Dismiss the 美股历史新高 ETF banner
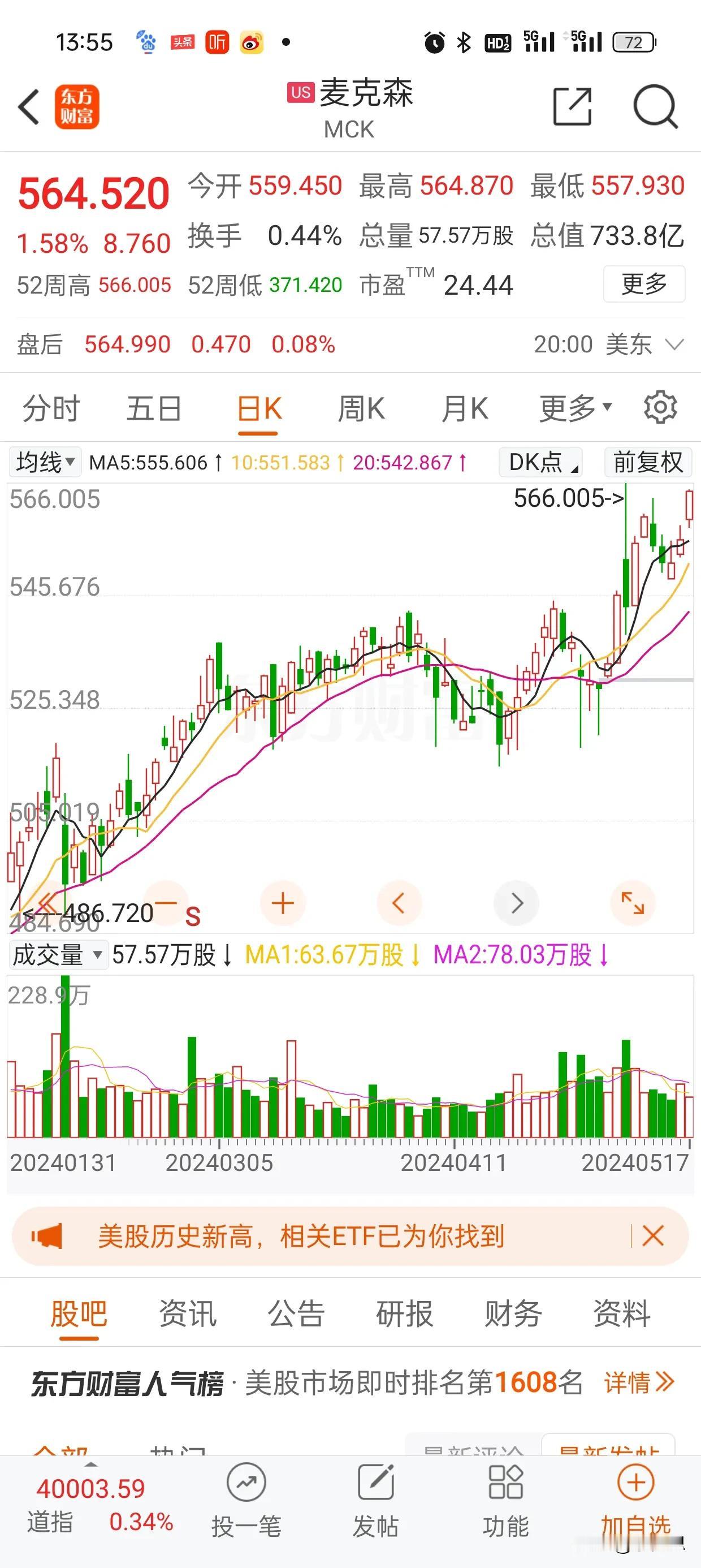The image size is (701, 1568). pyautogui.click(x=653, y=1237)
